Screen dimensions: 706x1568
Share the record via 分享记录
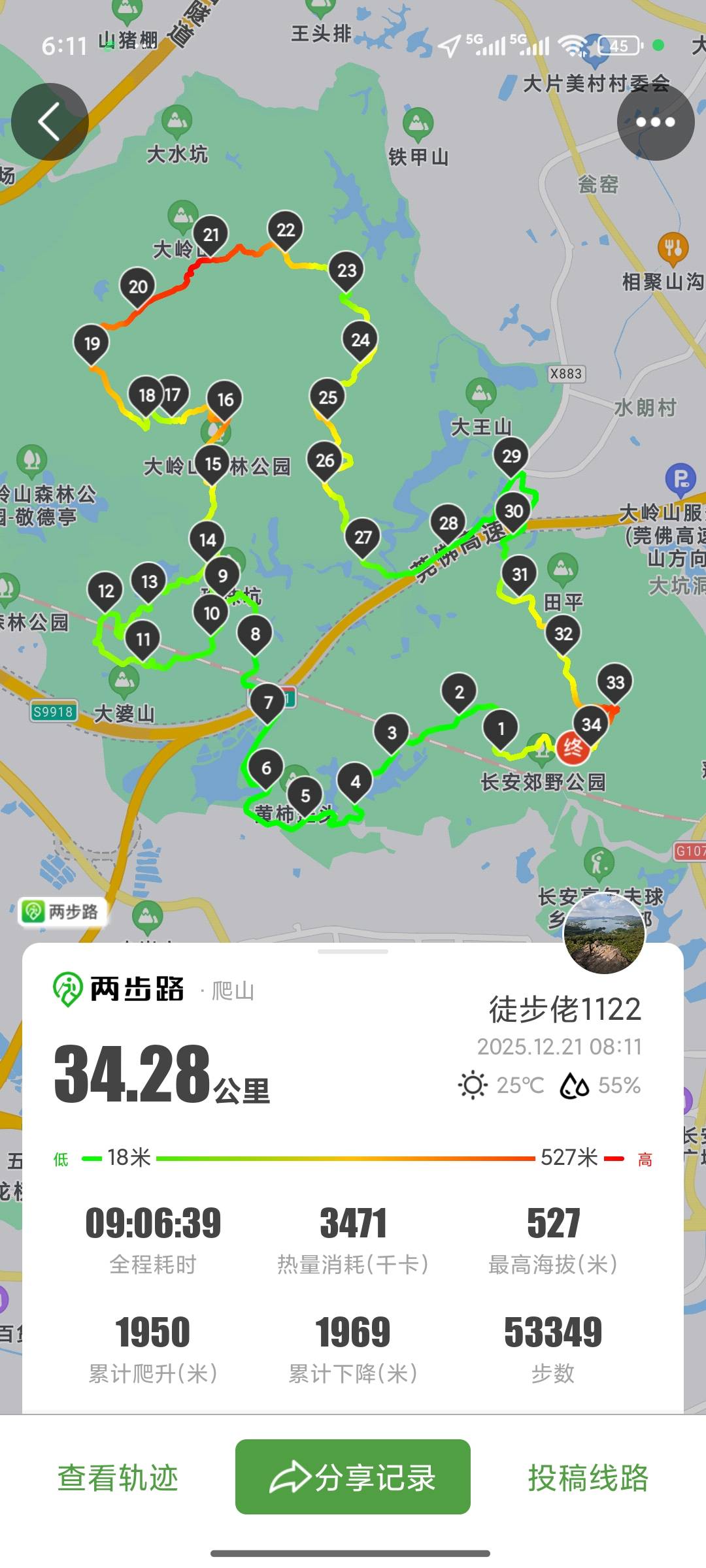353,1477
